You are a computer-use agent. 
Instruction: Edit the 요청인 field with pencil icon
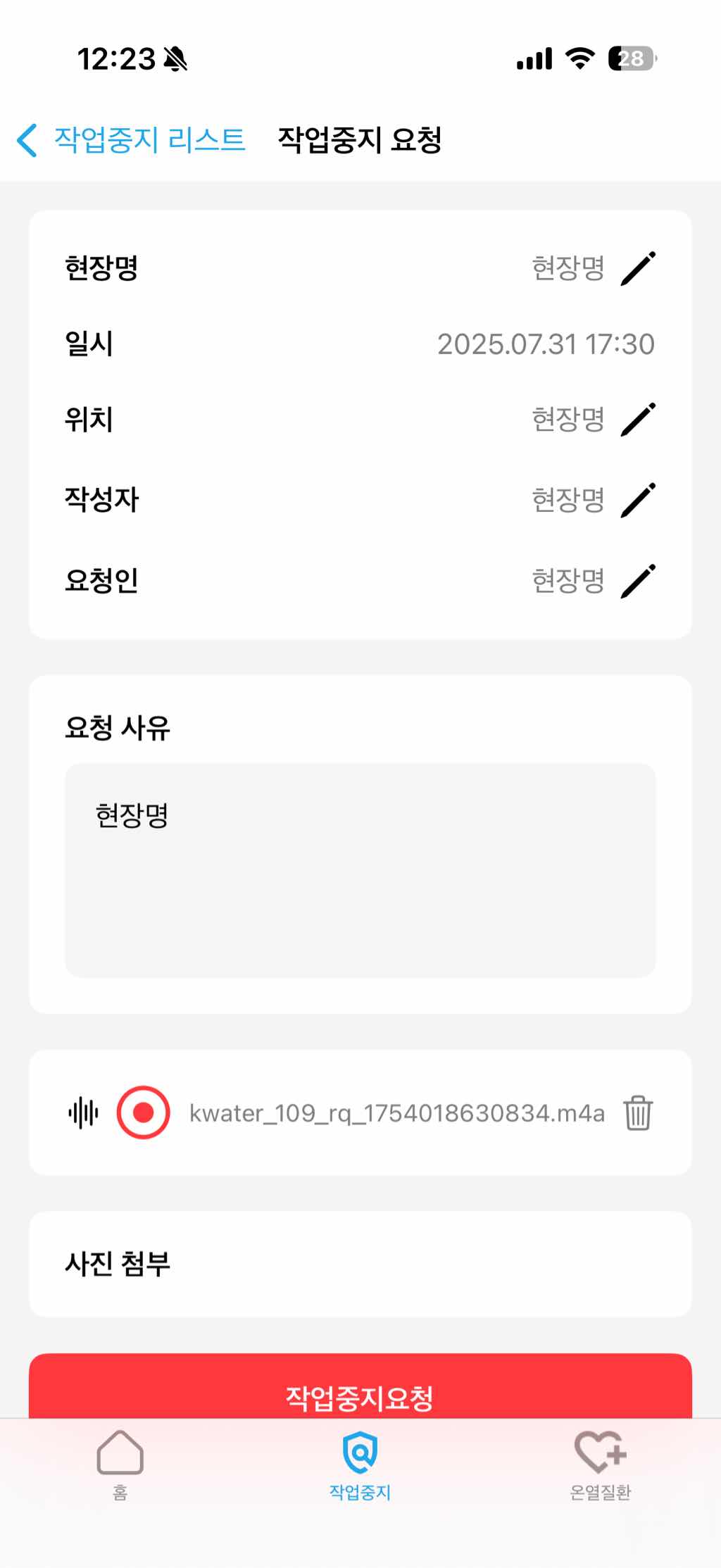[638, 581]
